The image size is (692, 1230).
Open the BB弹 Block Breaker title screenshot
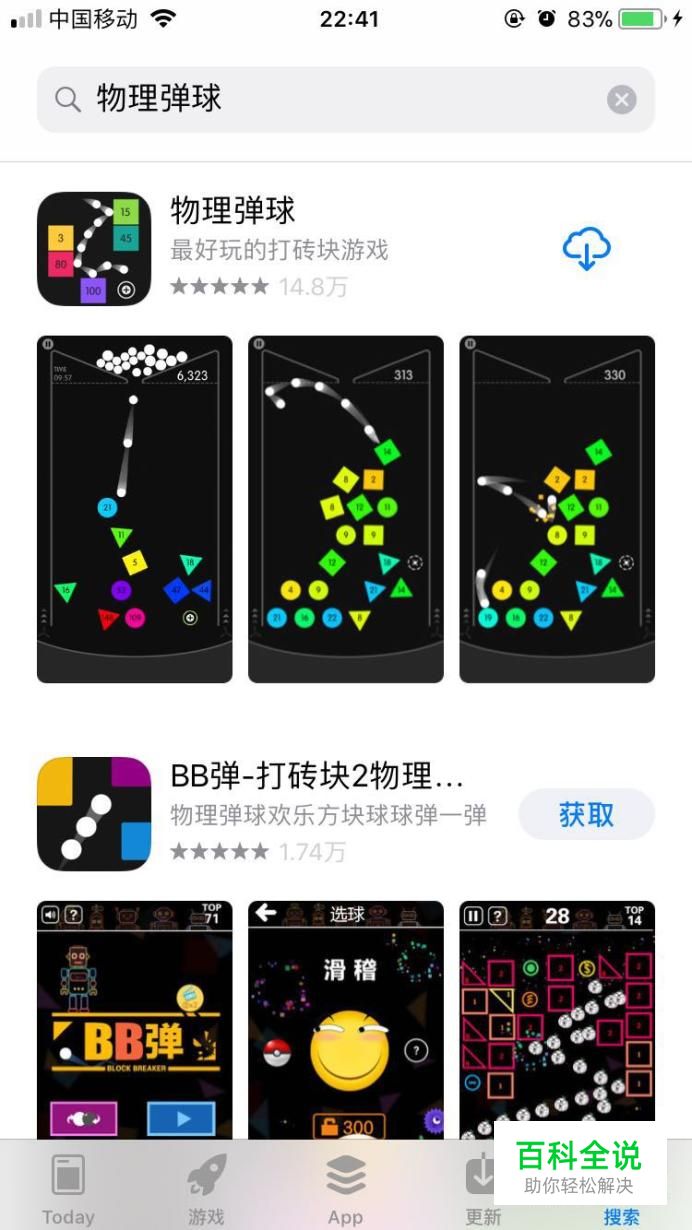click(134, 1018)
